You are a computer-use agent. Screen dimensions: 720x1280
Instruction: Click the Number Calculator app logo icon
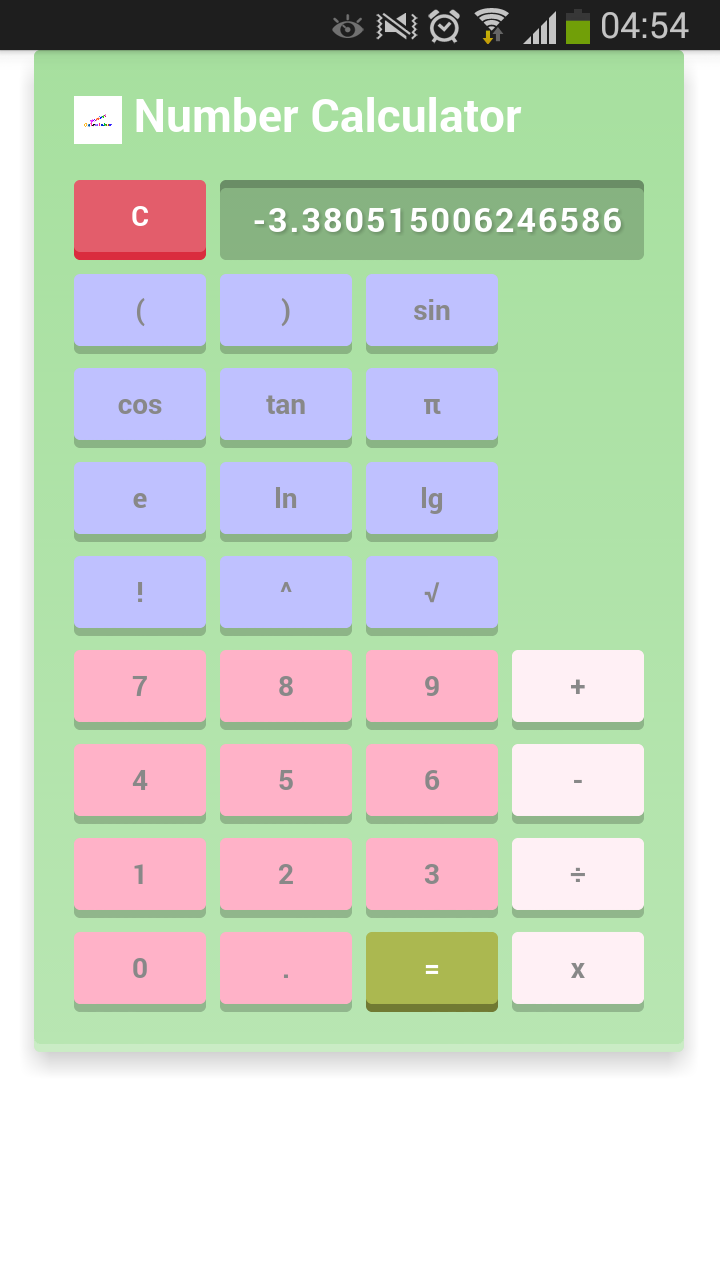coord(97,117)
